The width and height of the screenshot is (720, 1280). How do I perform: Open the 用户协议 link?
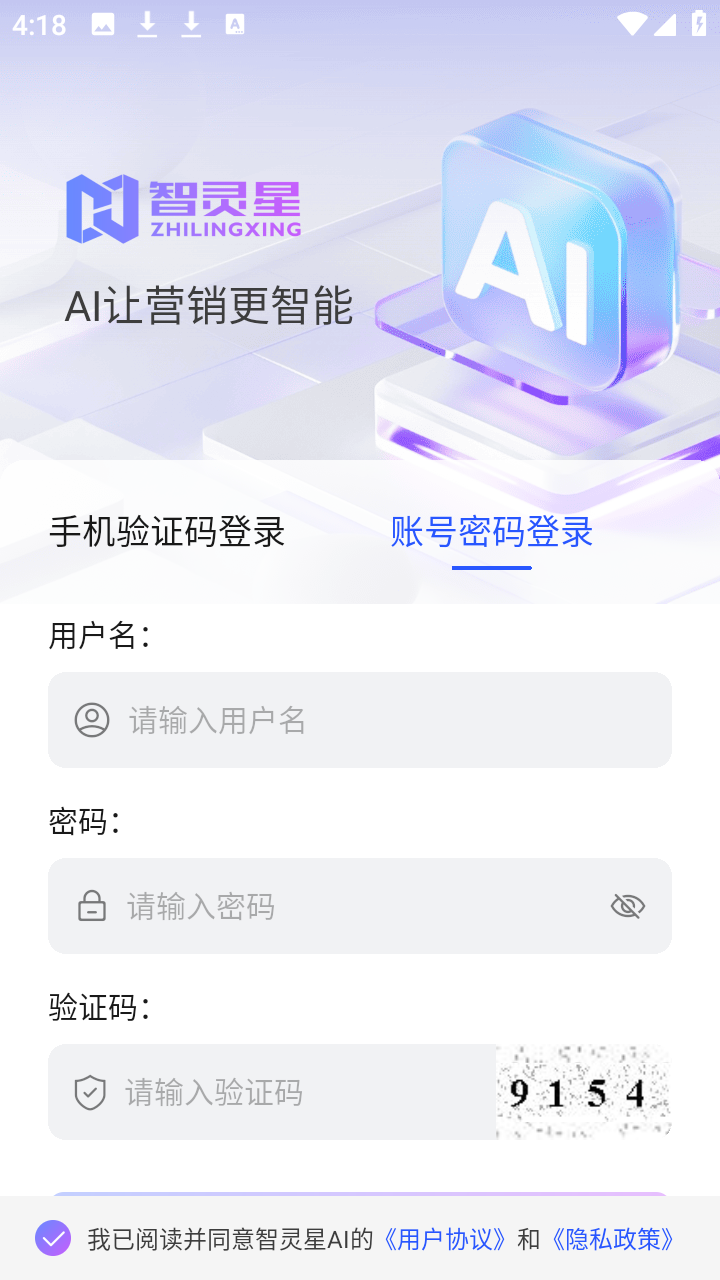(446, 1239)
